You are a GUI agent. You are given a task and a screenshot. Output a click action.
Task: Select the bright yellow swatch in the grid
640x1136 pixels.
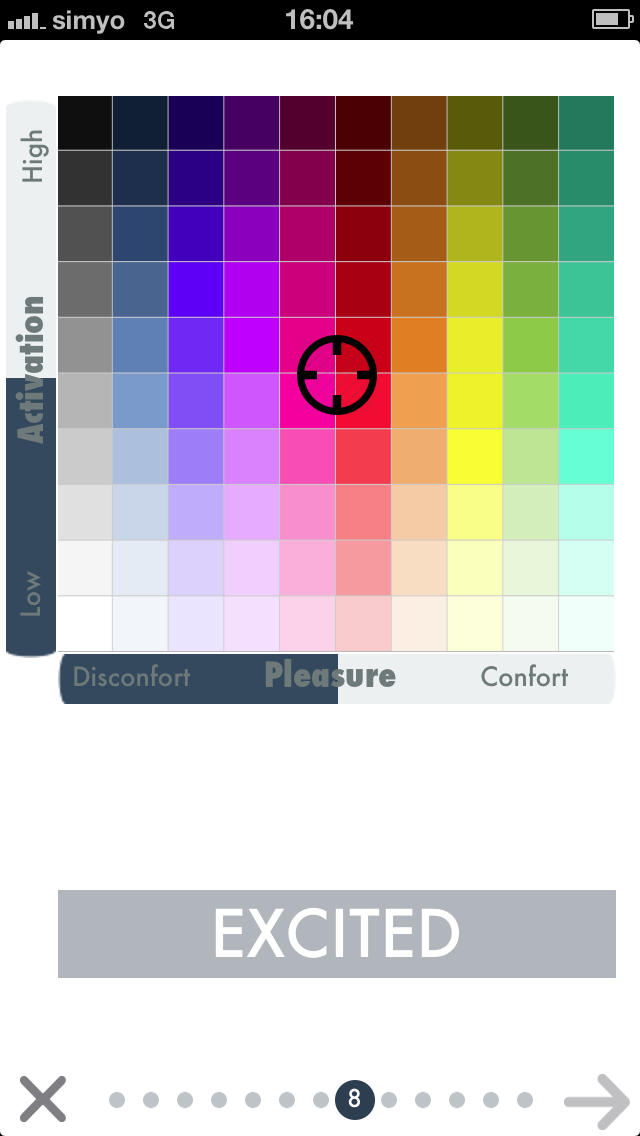pyautogui.click(x=475, y=456)
